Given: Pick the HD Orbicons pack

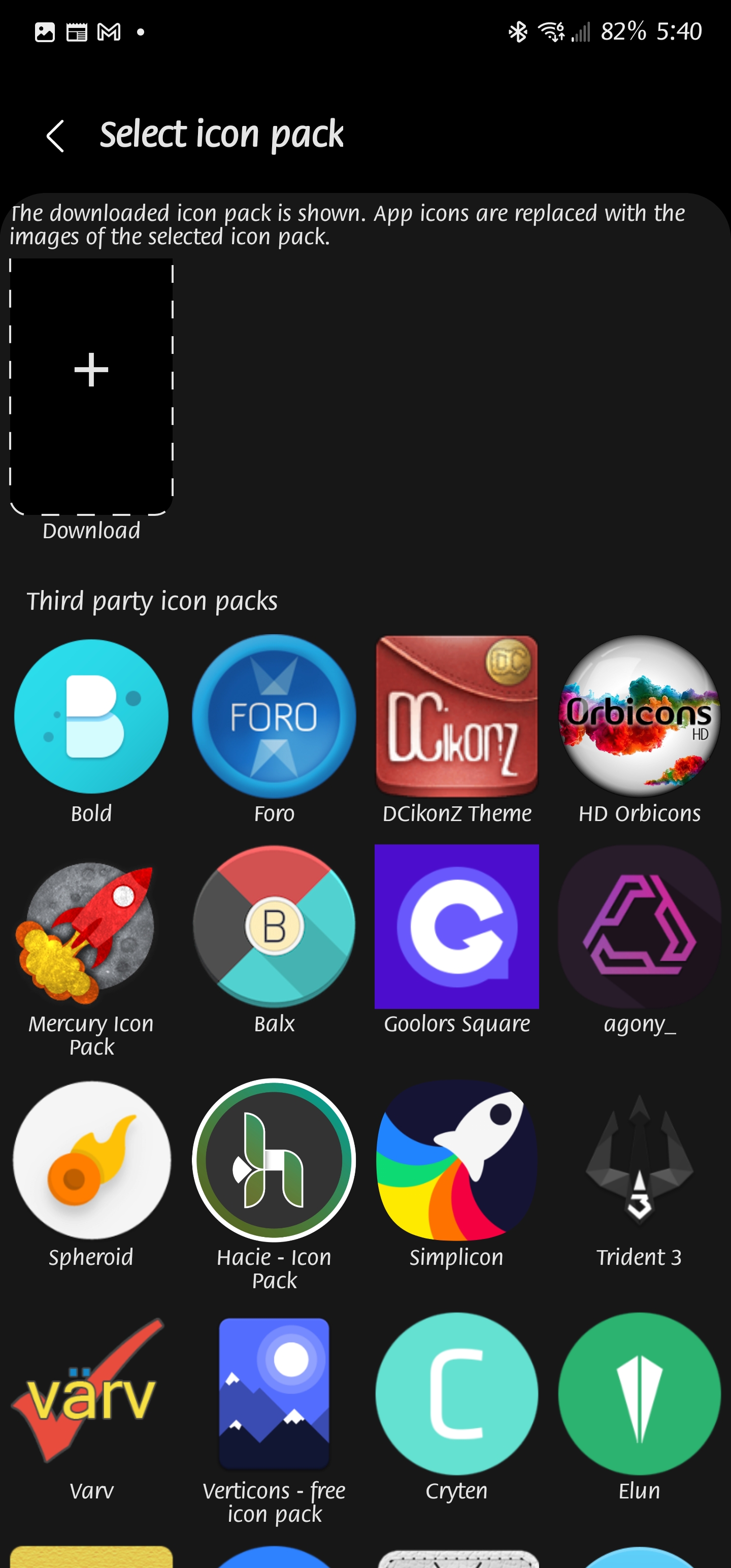Looking at the screenshot, I should pyautogui.click(x=639, y=716).
